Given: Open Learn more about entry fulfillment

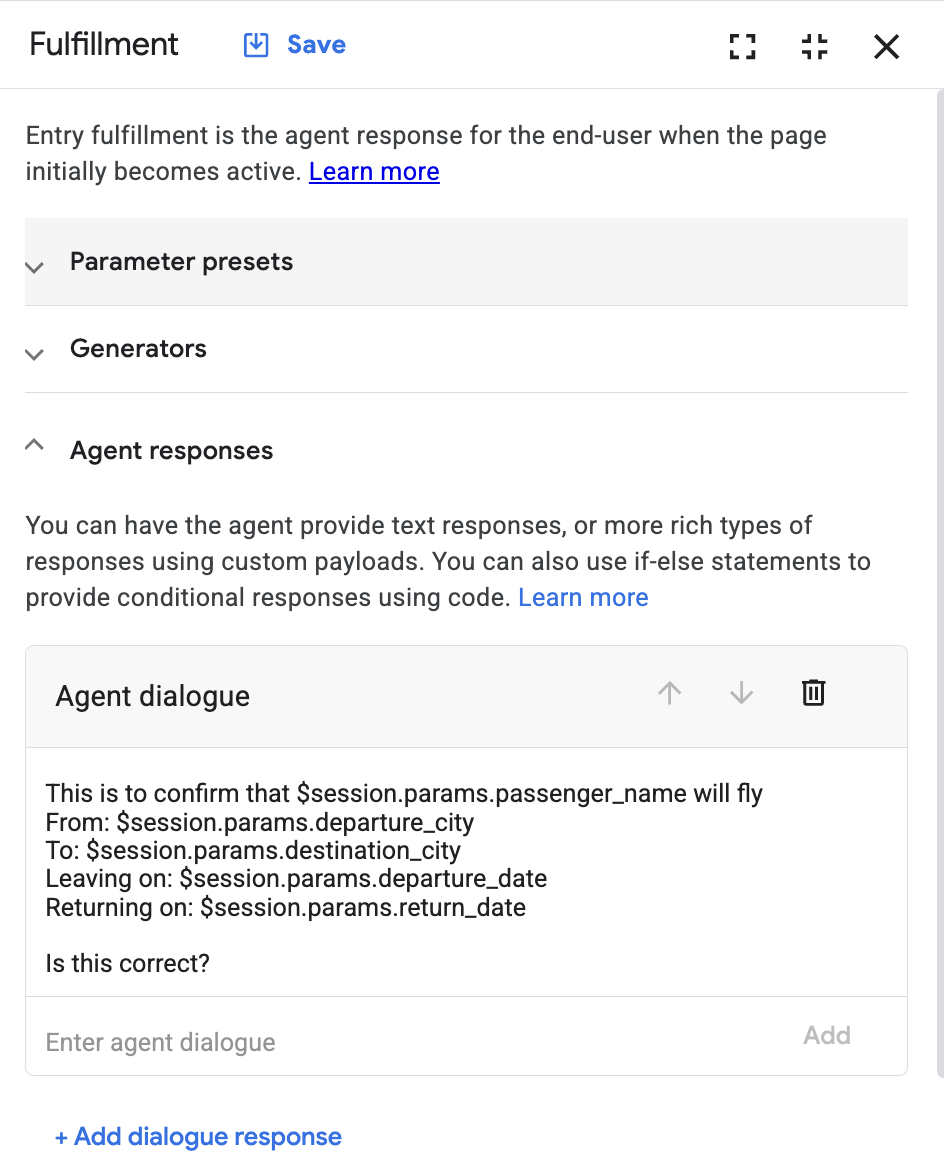Looking at the screenshot, I should [x=373, y=171].
